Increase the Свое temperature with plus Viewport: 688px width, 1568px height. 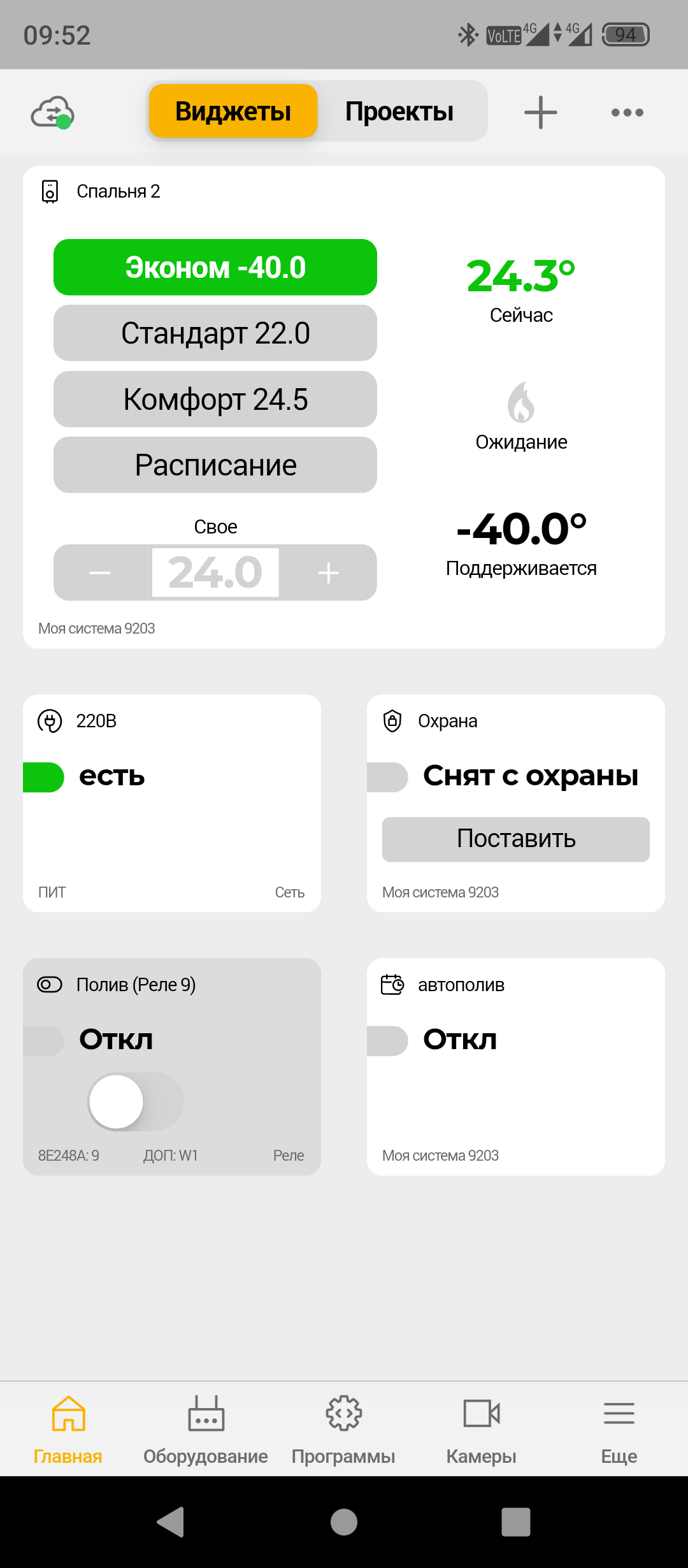[x=328, y=572]
